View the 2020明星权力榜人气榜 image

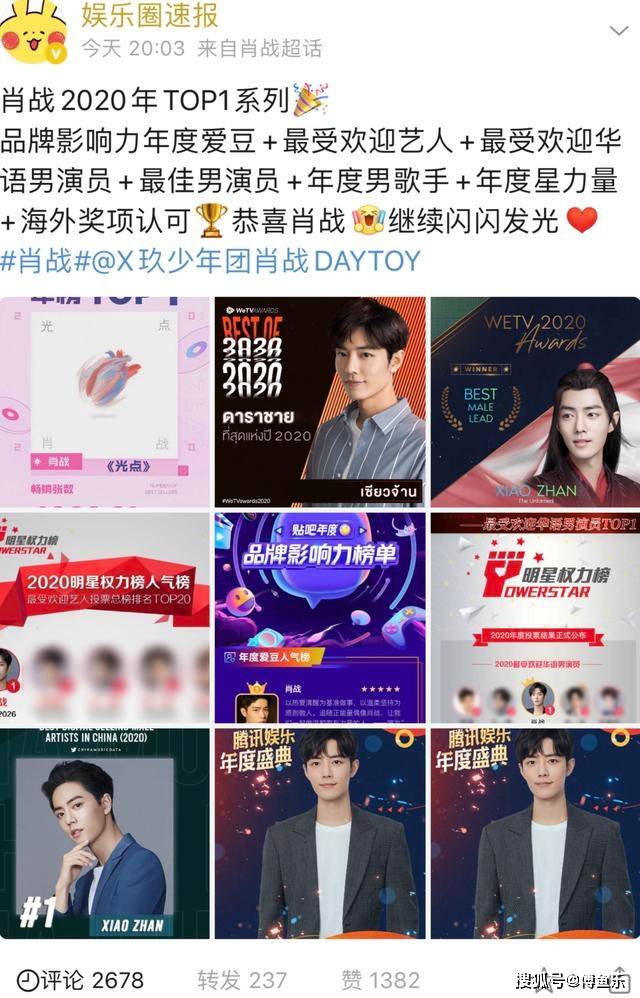tap(105, 617)
